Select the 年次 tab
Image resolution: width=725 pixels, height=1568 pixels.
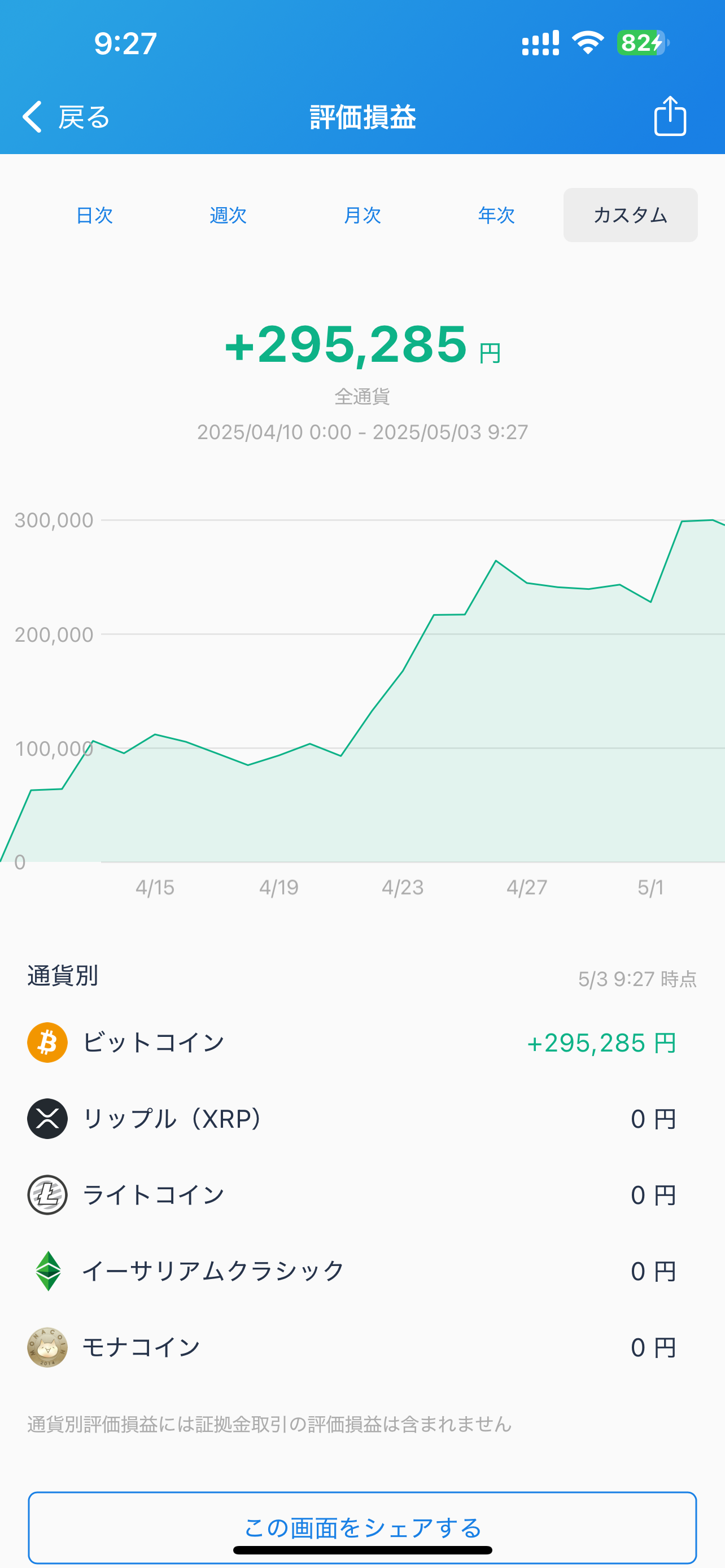(496, 215)
